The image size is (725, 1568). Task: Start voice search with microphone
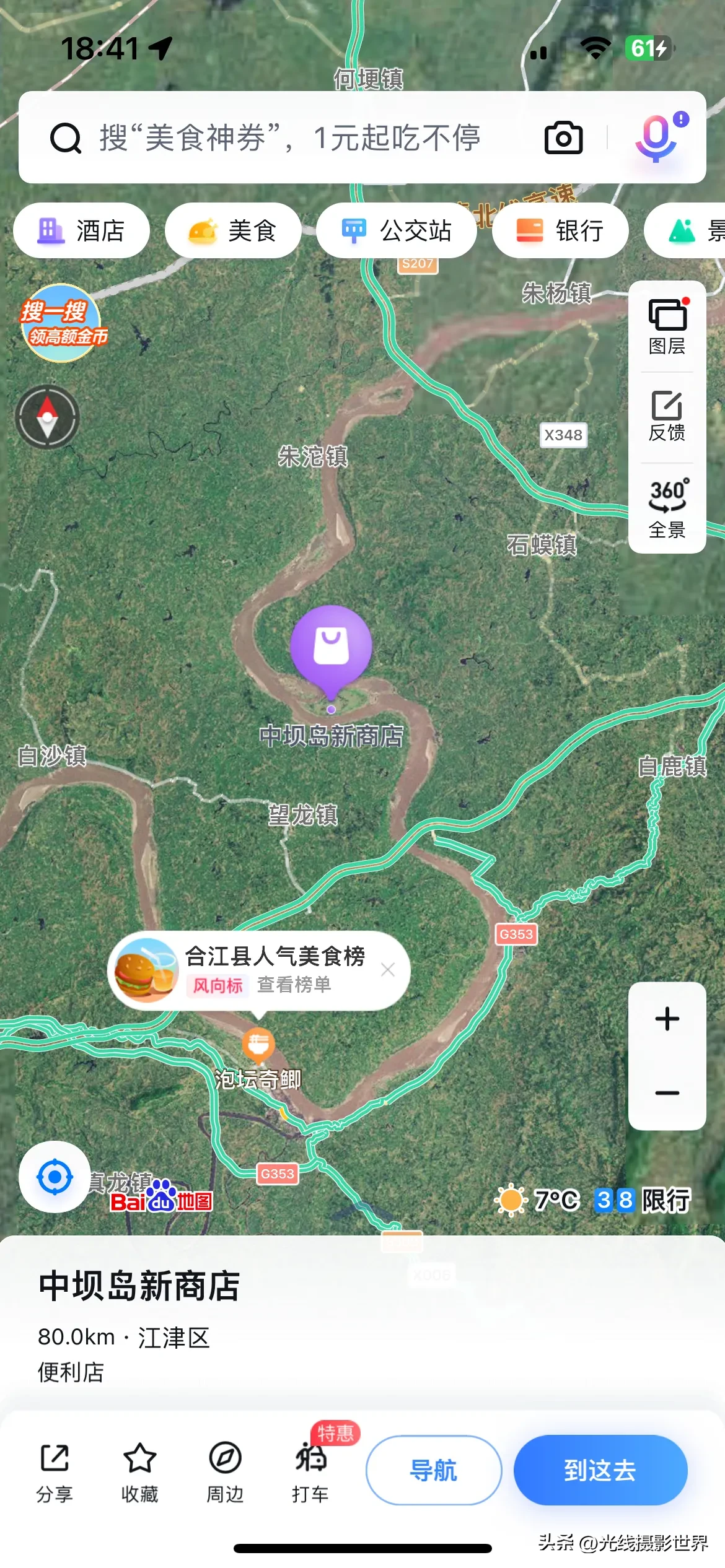click(657, 137)
